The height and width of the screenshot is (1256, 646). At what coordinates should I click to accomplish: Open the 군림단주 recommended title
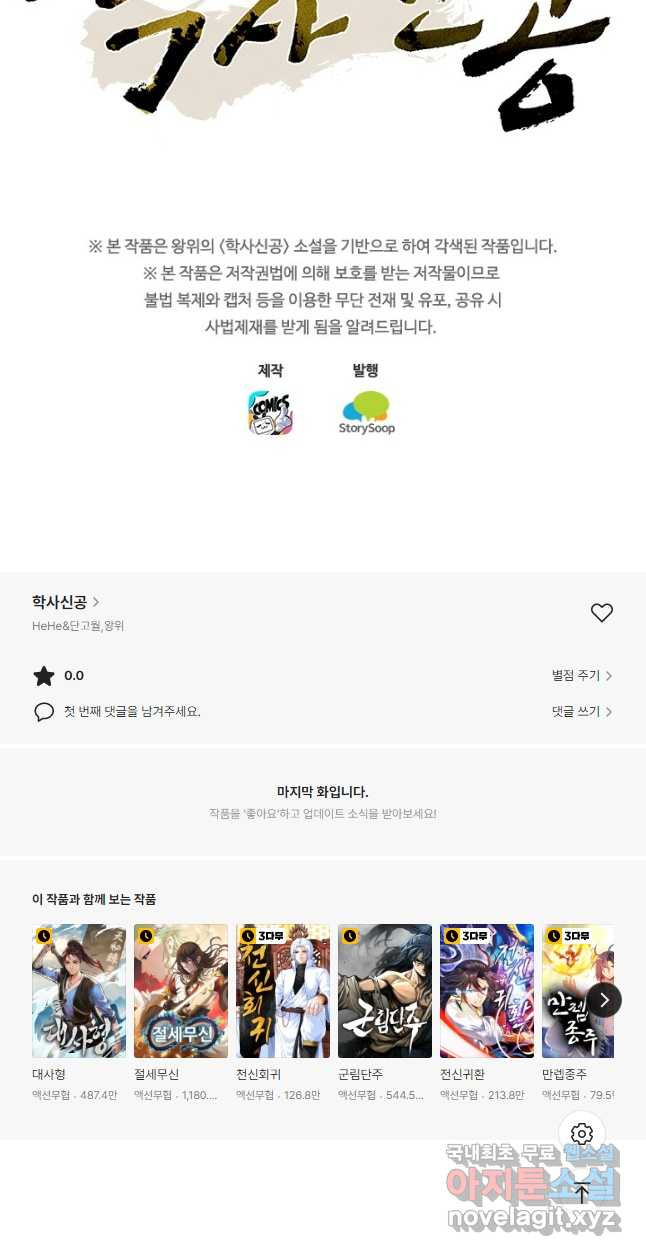pos(385,991)
